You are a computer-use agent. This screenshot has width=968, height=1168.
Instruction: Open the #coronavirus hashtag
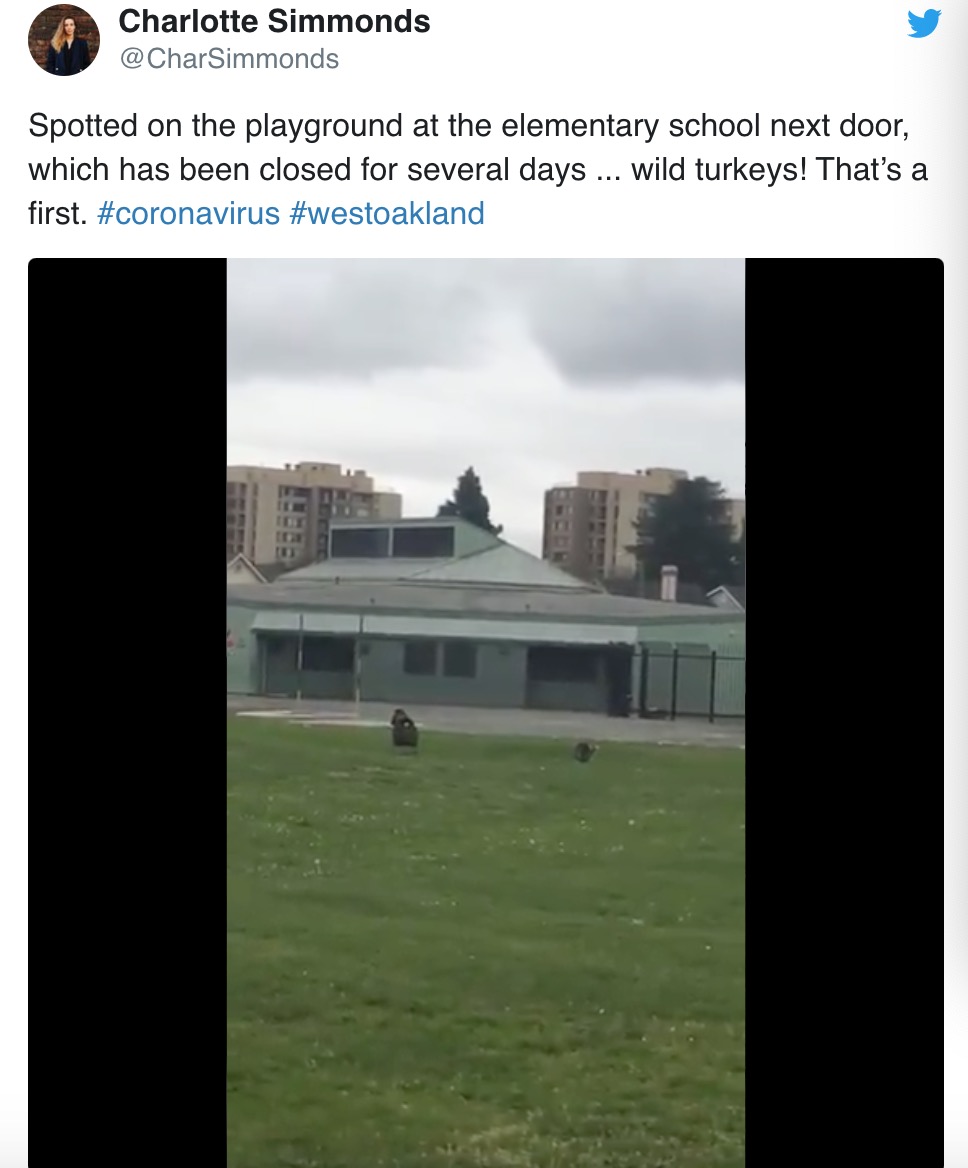pos(188,213)
